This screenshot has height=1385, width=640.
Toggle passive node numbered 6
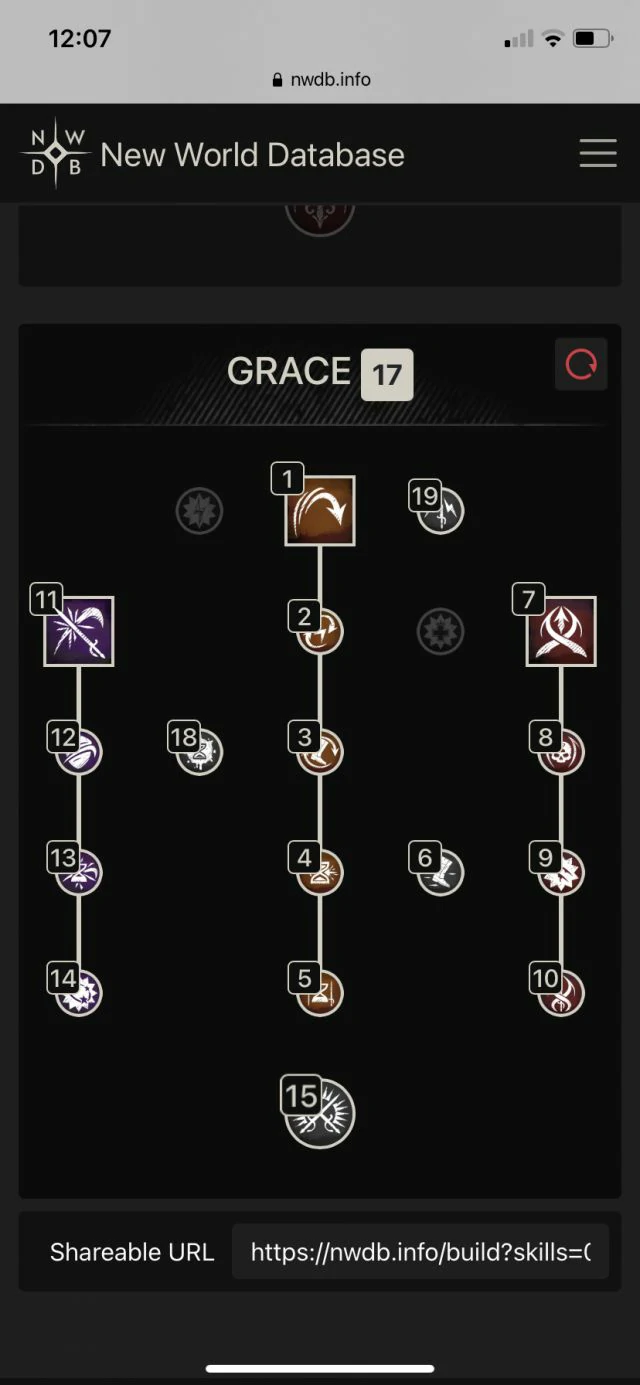point(440,872)
